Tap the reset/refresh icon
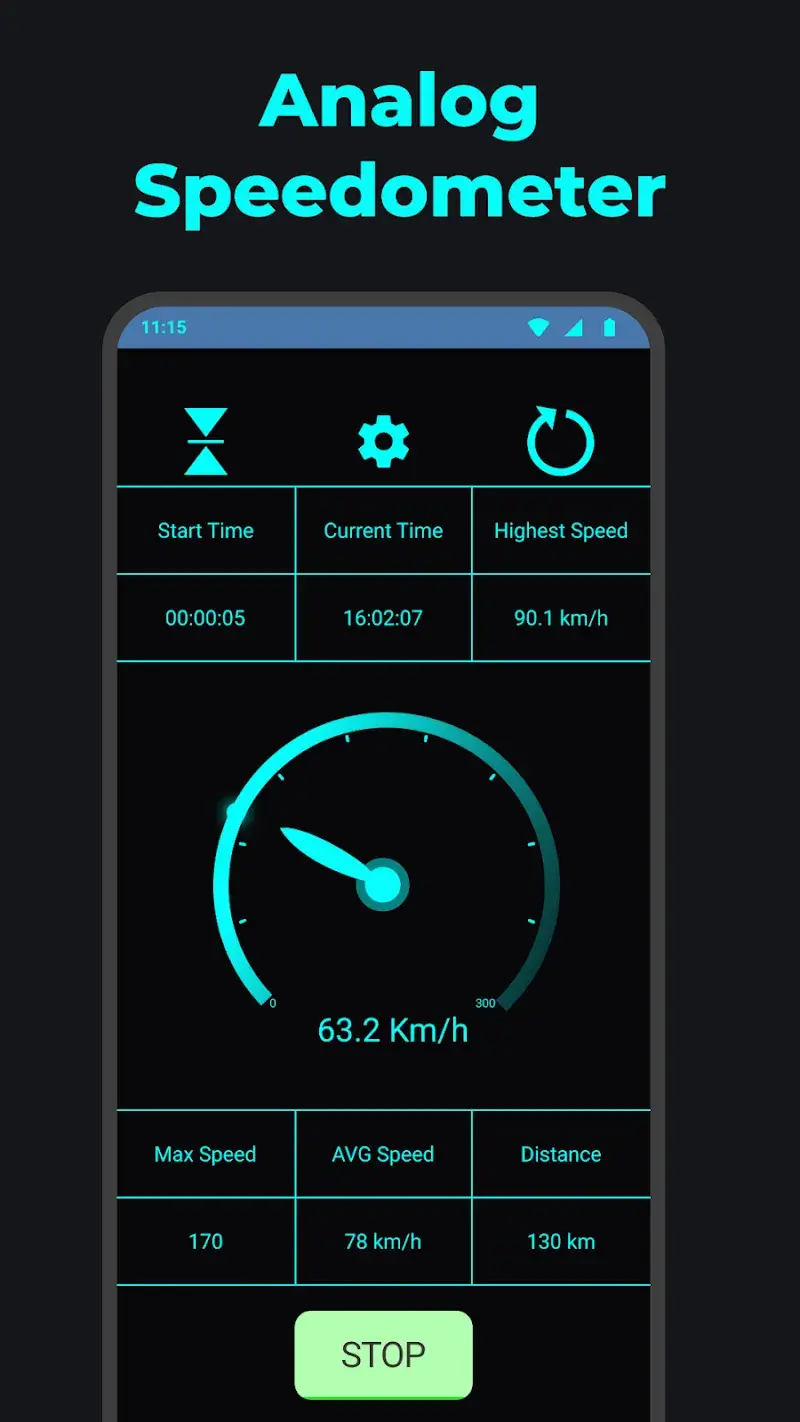Image resolution: width=800 pixels, height=1422 pixels. [560, 438]
